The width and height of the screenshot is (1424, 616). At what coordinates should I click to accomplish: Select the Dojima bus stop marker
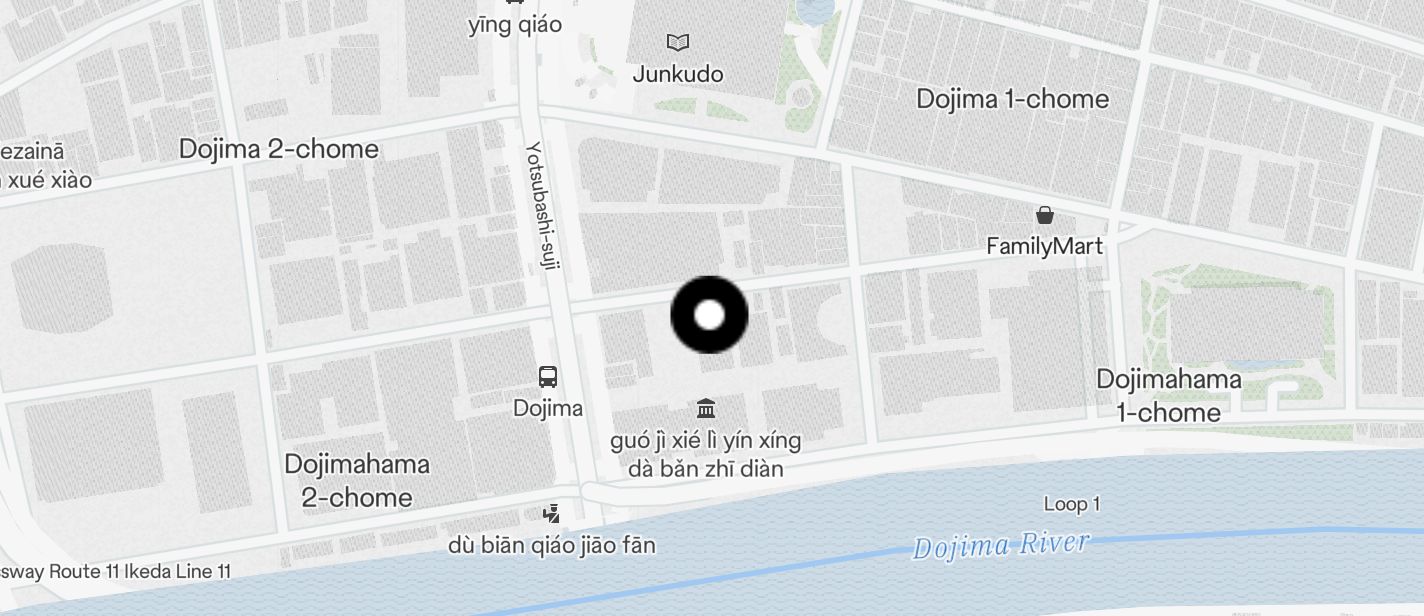click(x=548, y=377)
